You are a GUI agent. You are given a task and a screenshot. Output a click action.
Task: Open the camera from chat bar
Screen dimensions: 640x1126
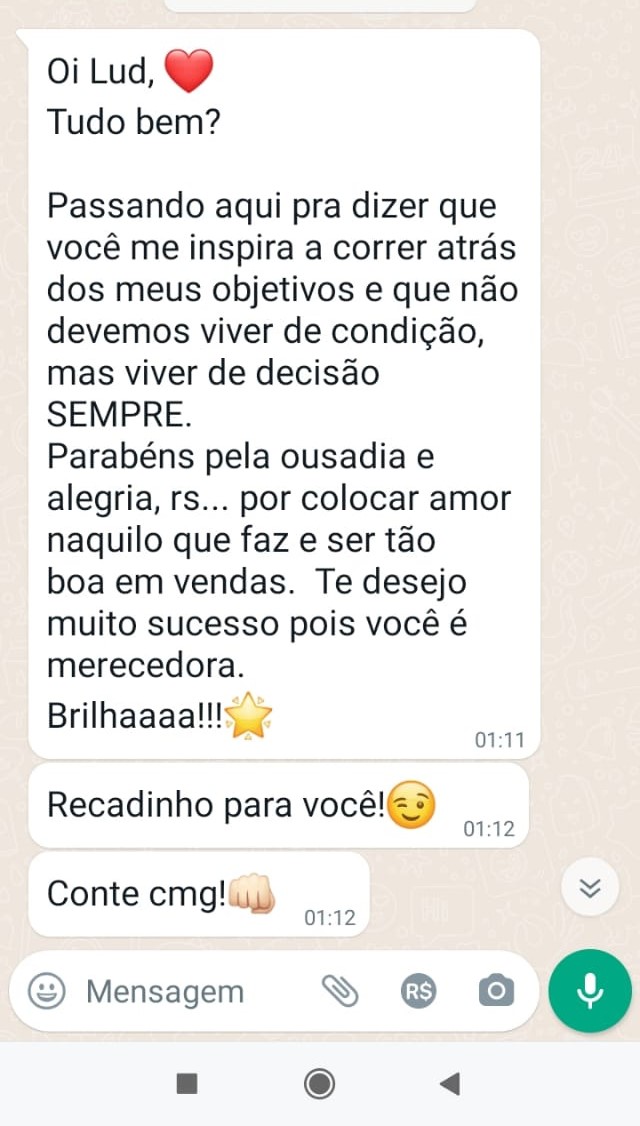(x=496, y=991)
